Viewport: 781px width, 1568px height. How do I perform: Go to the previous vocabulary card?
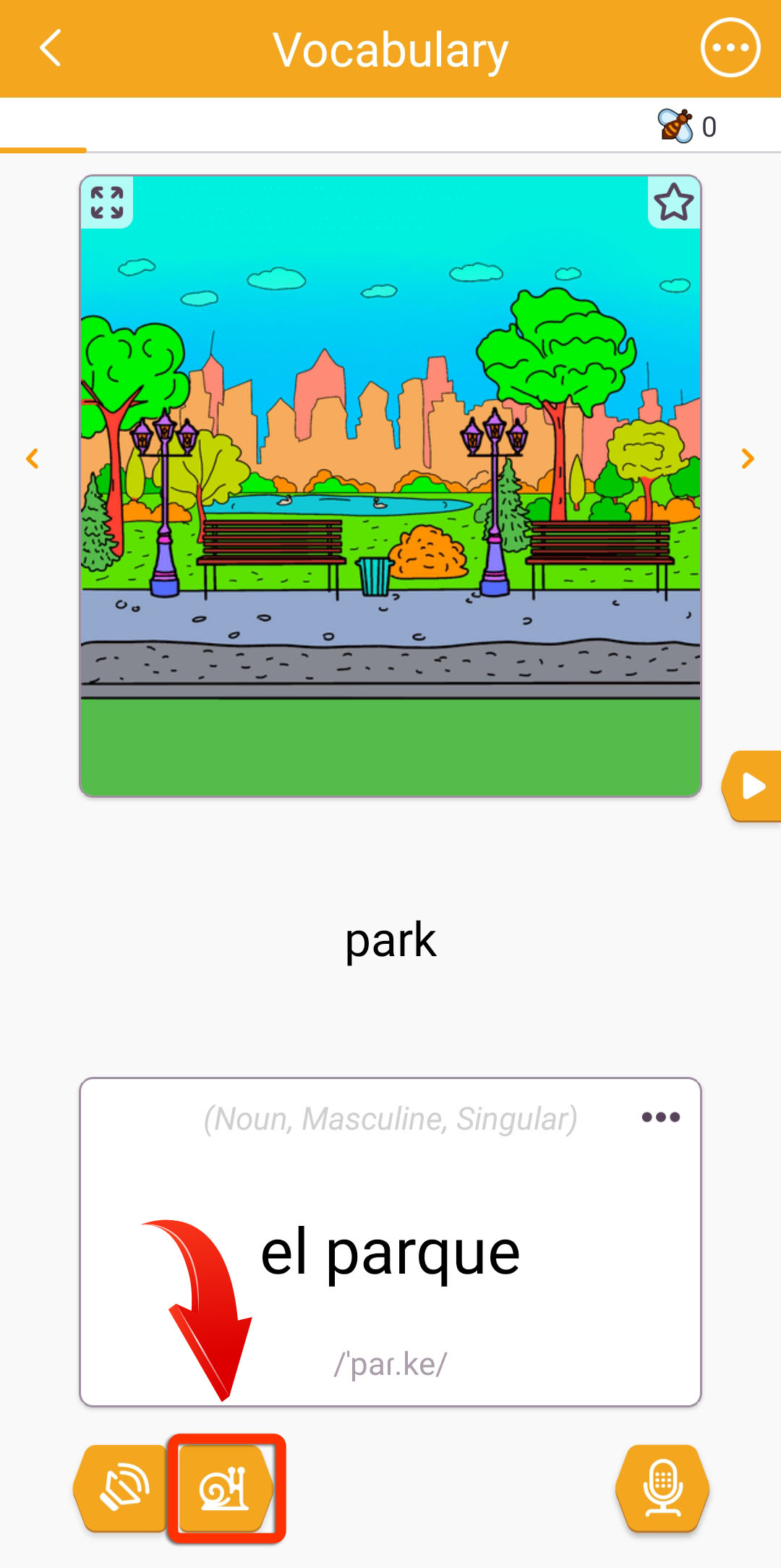point(32,459)
